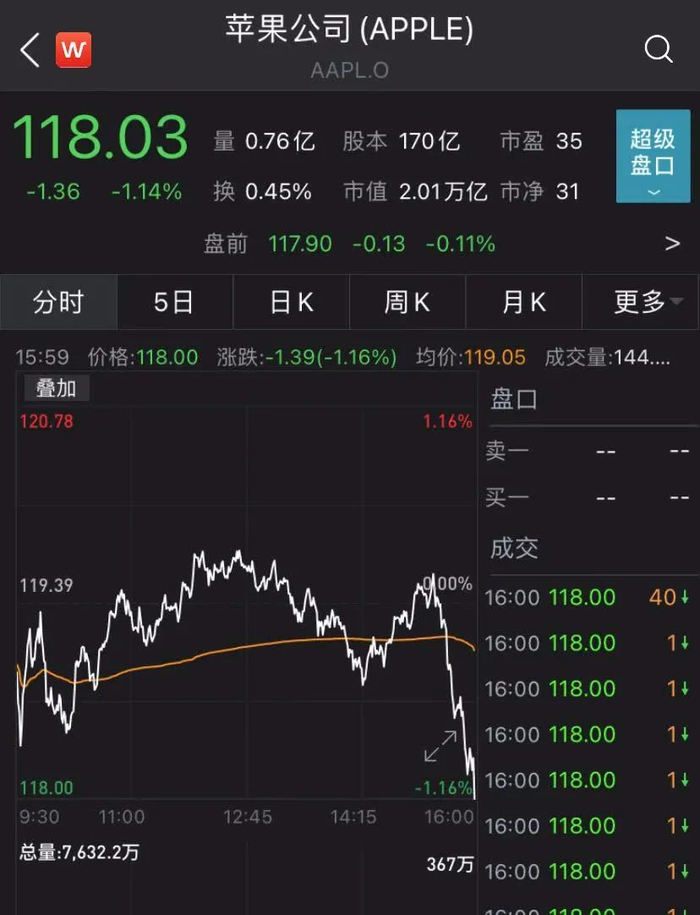This screenshot has width=700, height=915.
Task: Open the 超级盘口 panel
Action: click(x=652, y=156)
